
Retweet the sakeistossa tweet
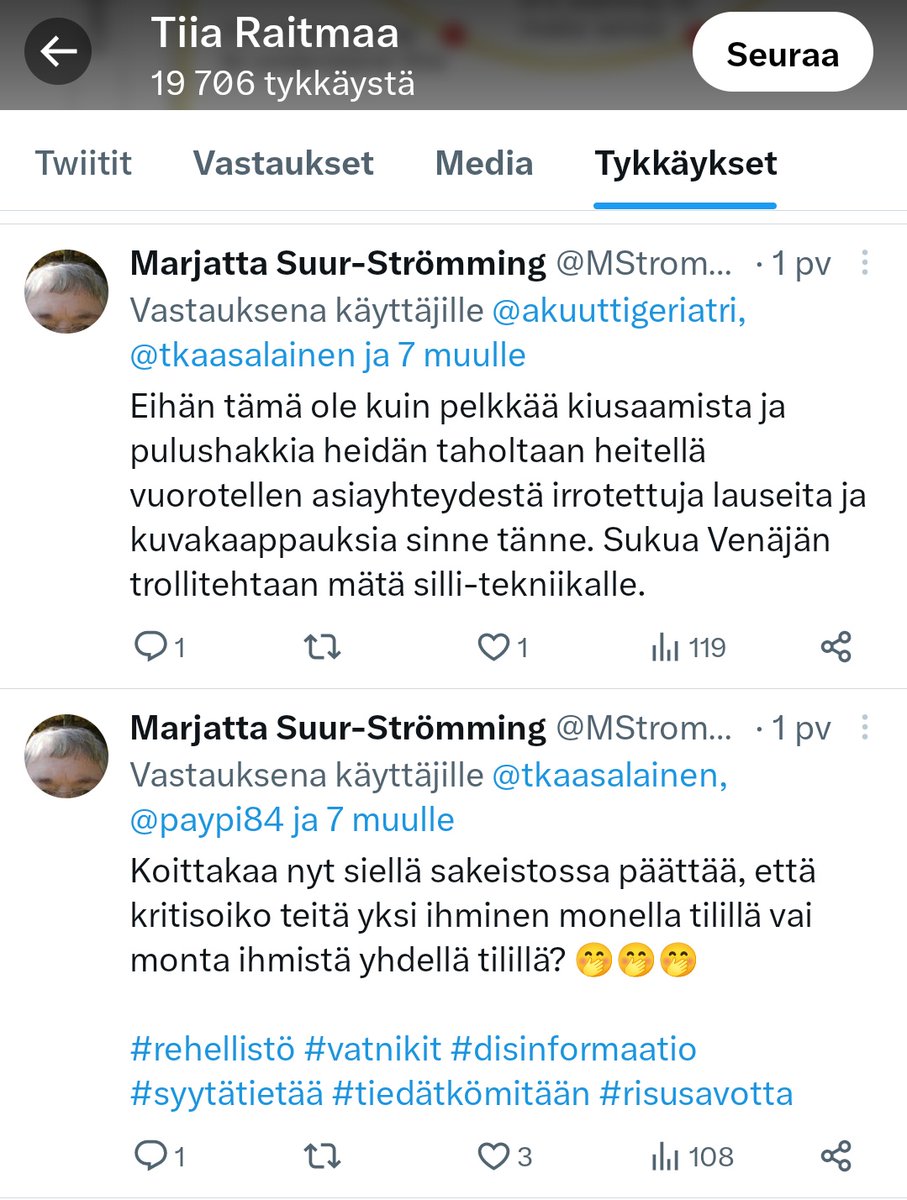[322, 1157]
